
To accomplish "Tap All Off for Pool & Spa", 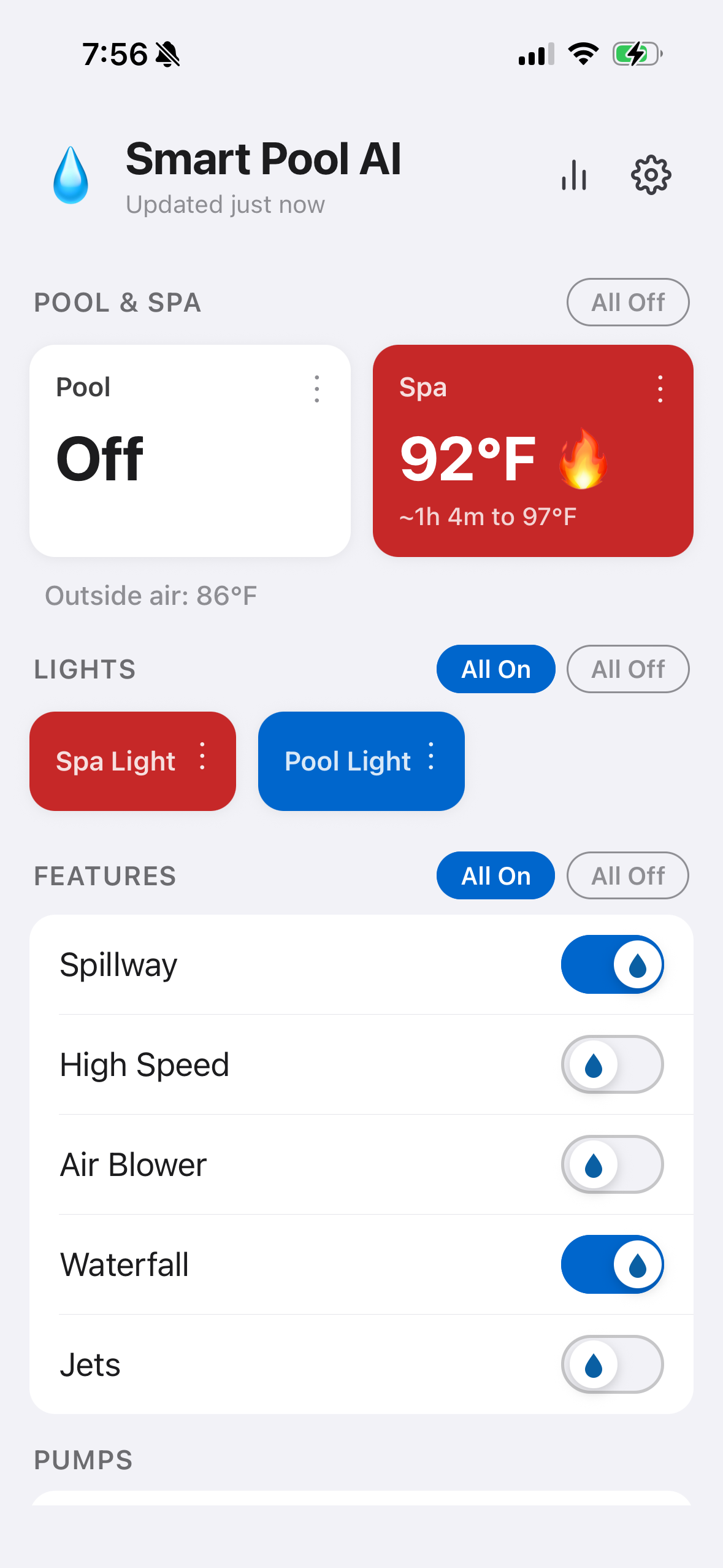I will [x=627, y=302].
